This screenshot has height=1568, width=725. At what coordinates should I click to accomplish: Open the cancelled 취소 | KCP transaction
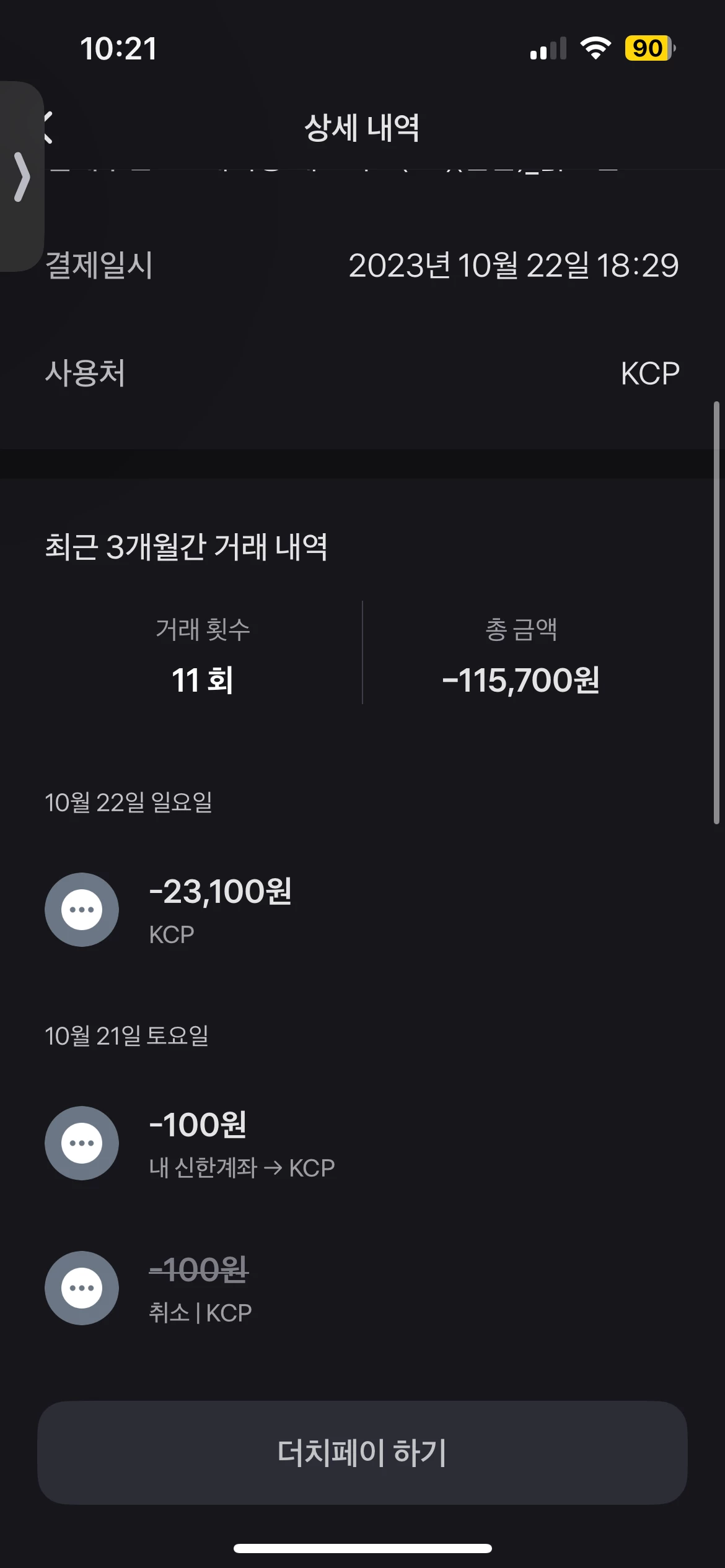point(200,1288)
